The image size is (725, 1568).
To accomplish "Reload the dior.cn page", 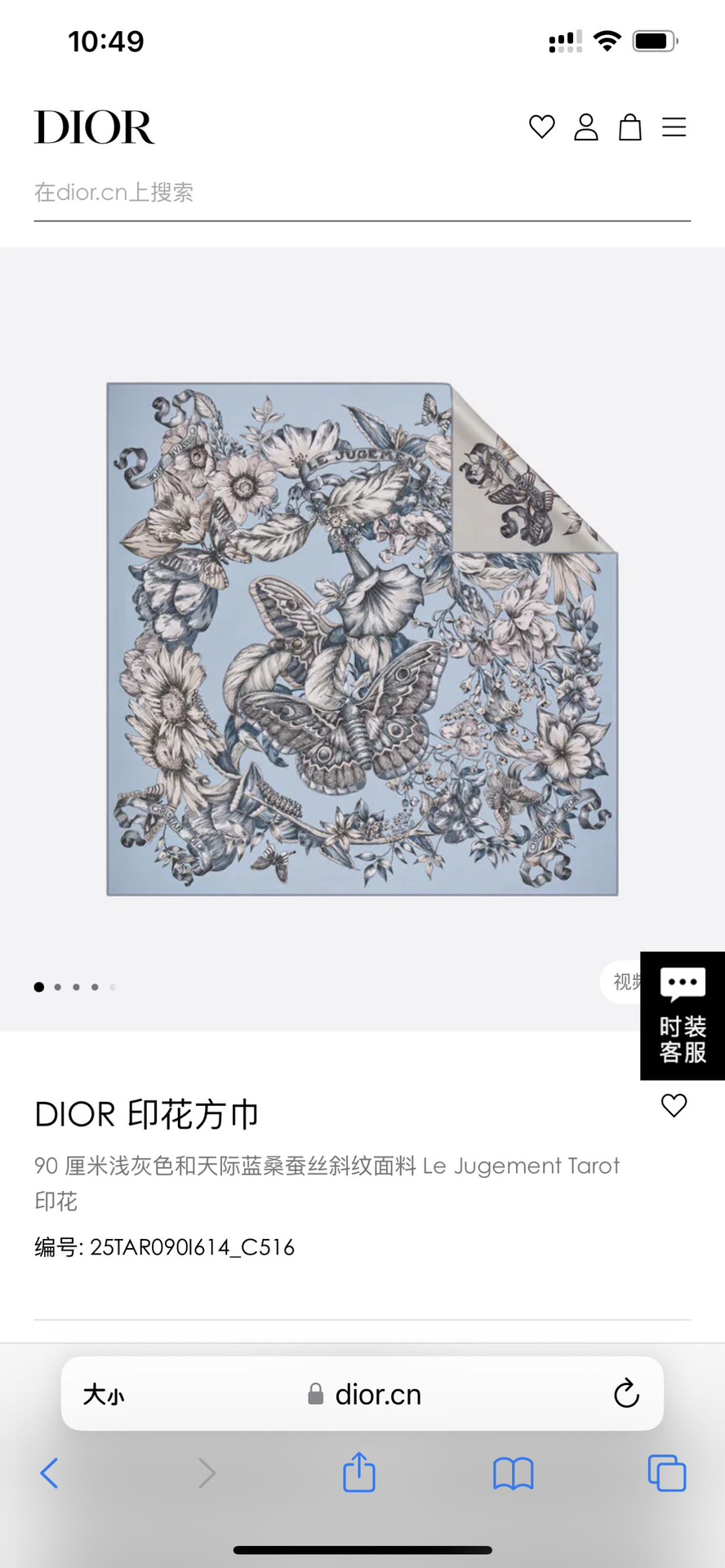I will tap(626, 1394).
